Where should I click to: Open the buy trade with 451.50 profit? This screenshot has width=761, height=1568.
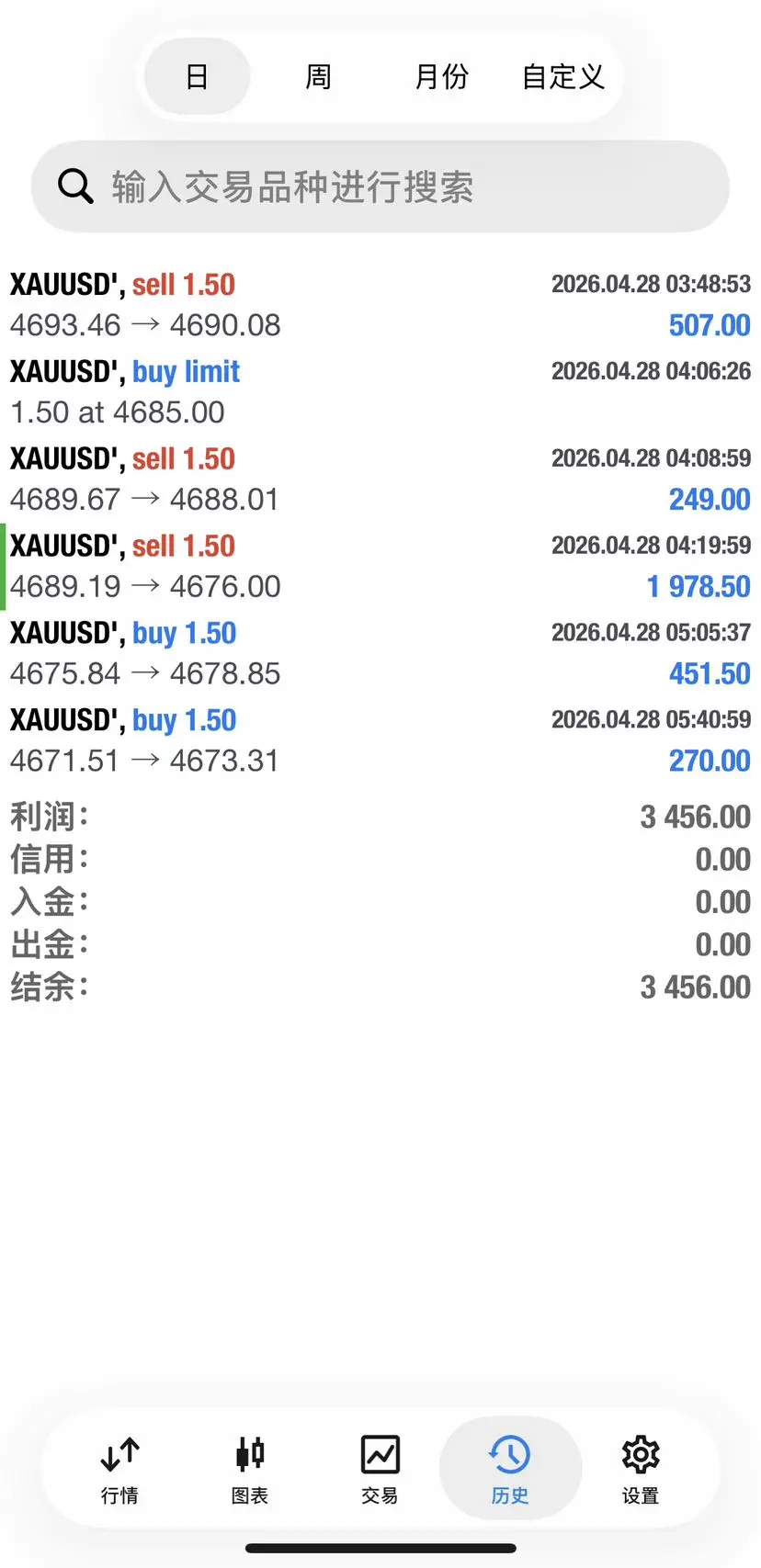(x=380, y=654)
